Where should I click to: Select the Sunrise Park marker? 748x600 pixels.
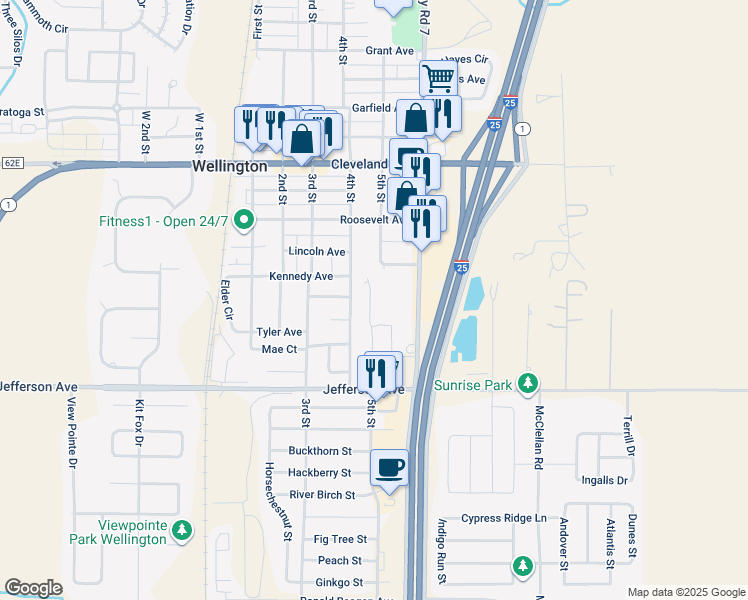pos(528,383)
